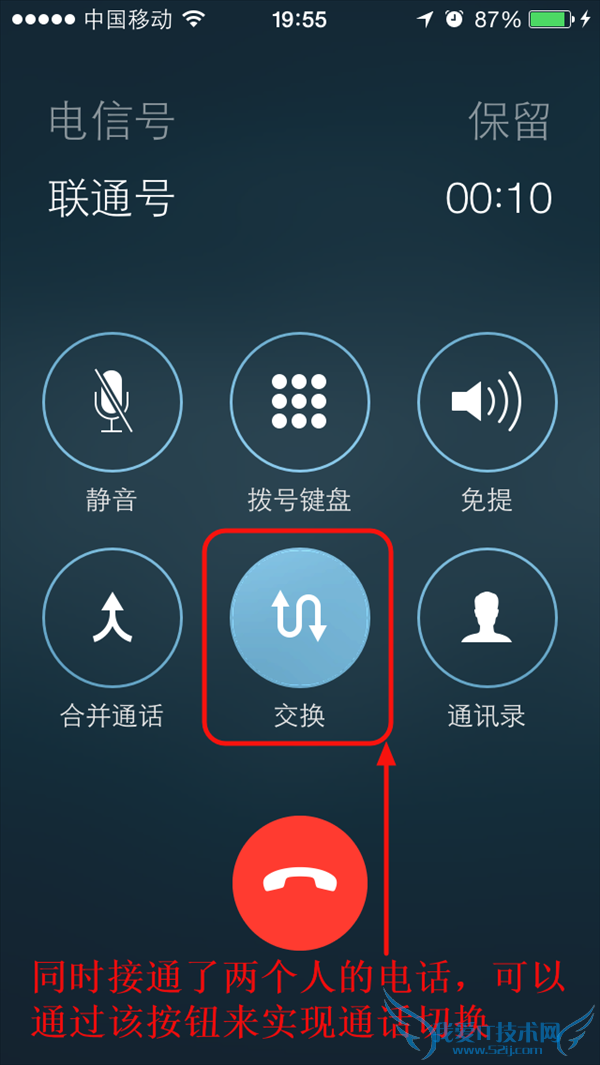Viewport: 600px width, 1065px height.
Task: Merge the two calls (合并通话)
Action: (112, 618)
